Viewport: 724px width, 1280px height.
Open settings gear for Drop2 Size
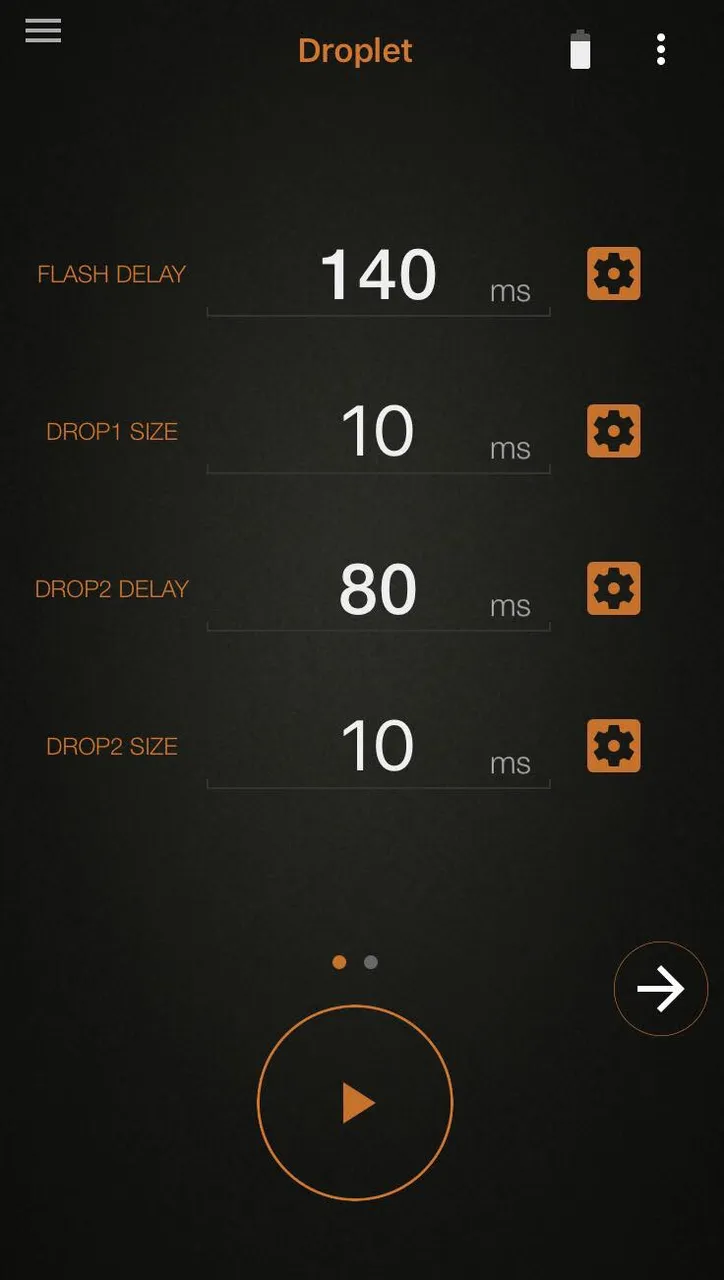click(x=613, y=746)
